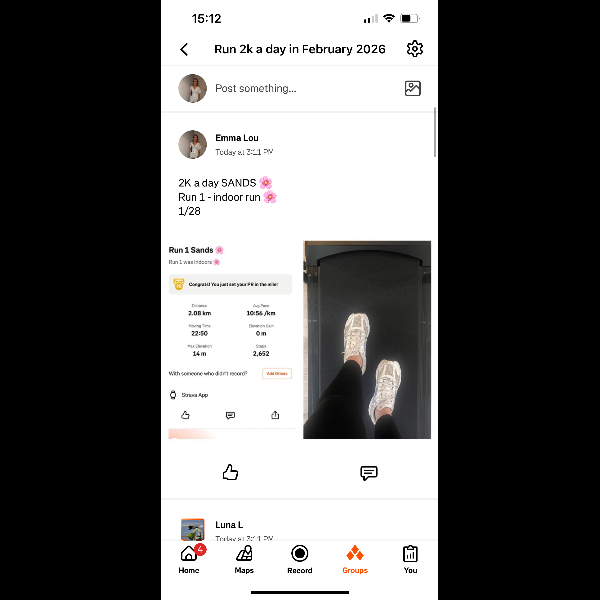Go back from the group page

pos(184,49)
